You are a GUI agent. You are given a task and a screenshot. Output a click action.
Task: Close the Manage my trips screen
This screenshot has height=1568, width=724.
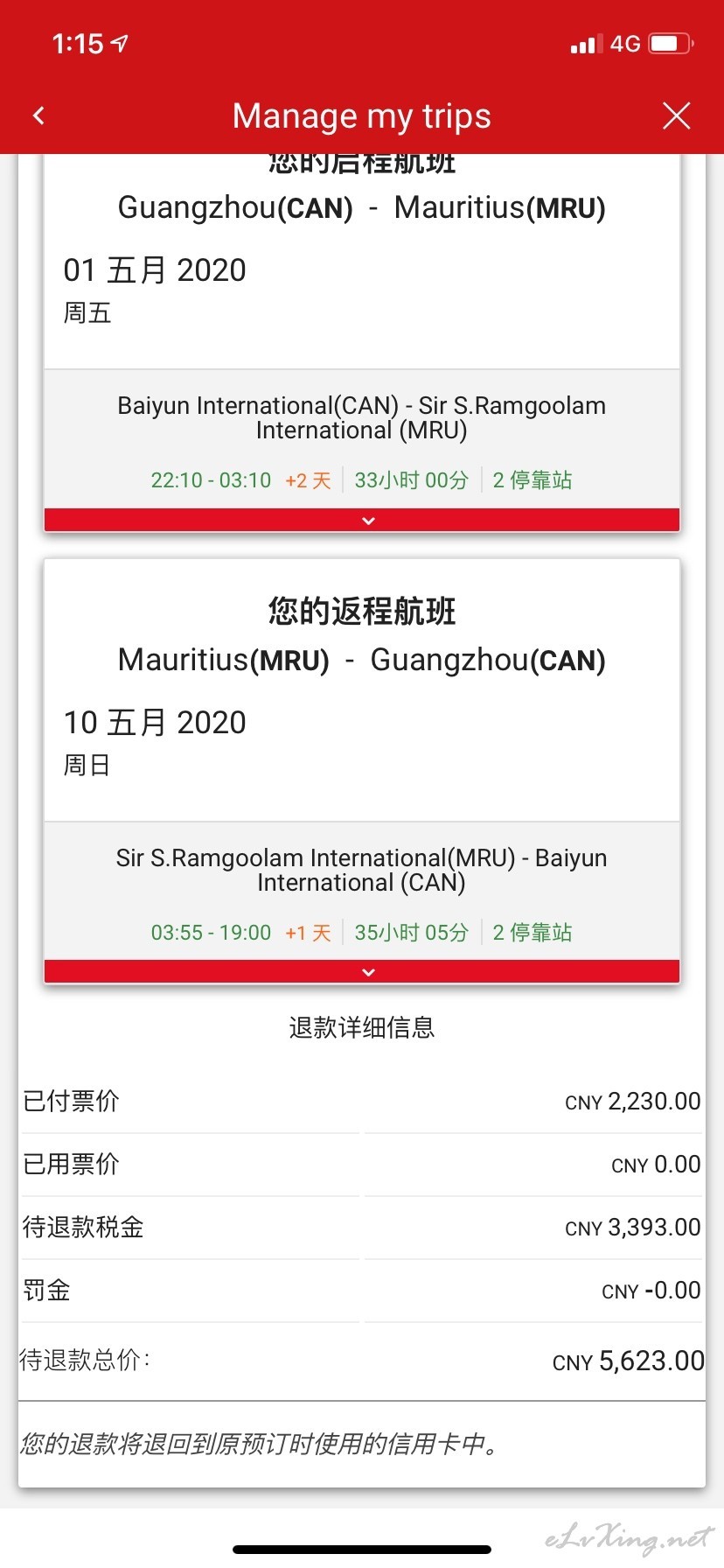[676, 115]
